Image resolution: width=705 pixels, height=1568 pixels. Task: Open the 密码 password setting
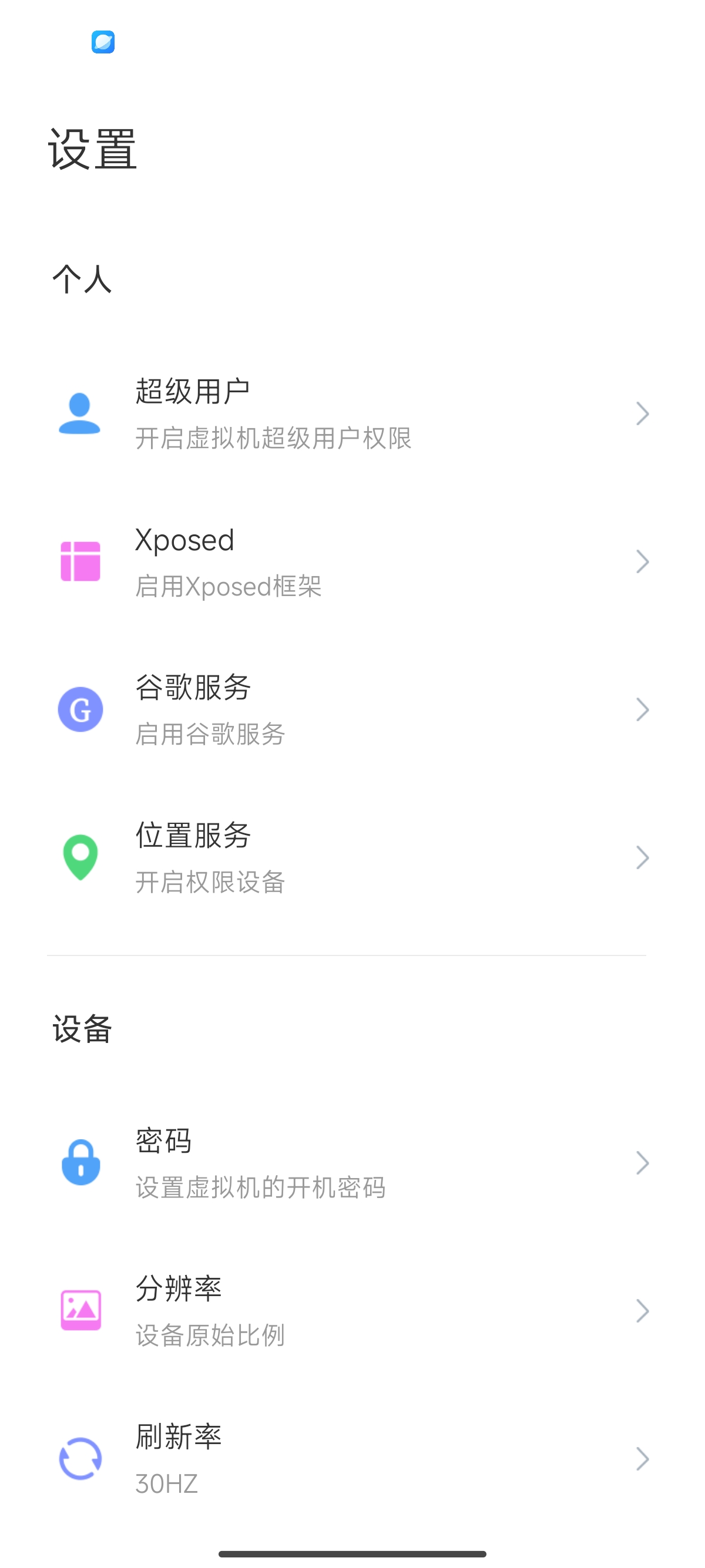coord(352,1163)
